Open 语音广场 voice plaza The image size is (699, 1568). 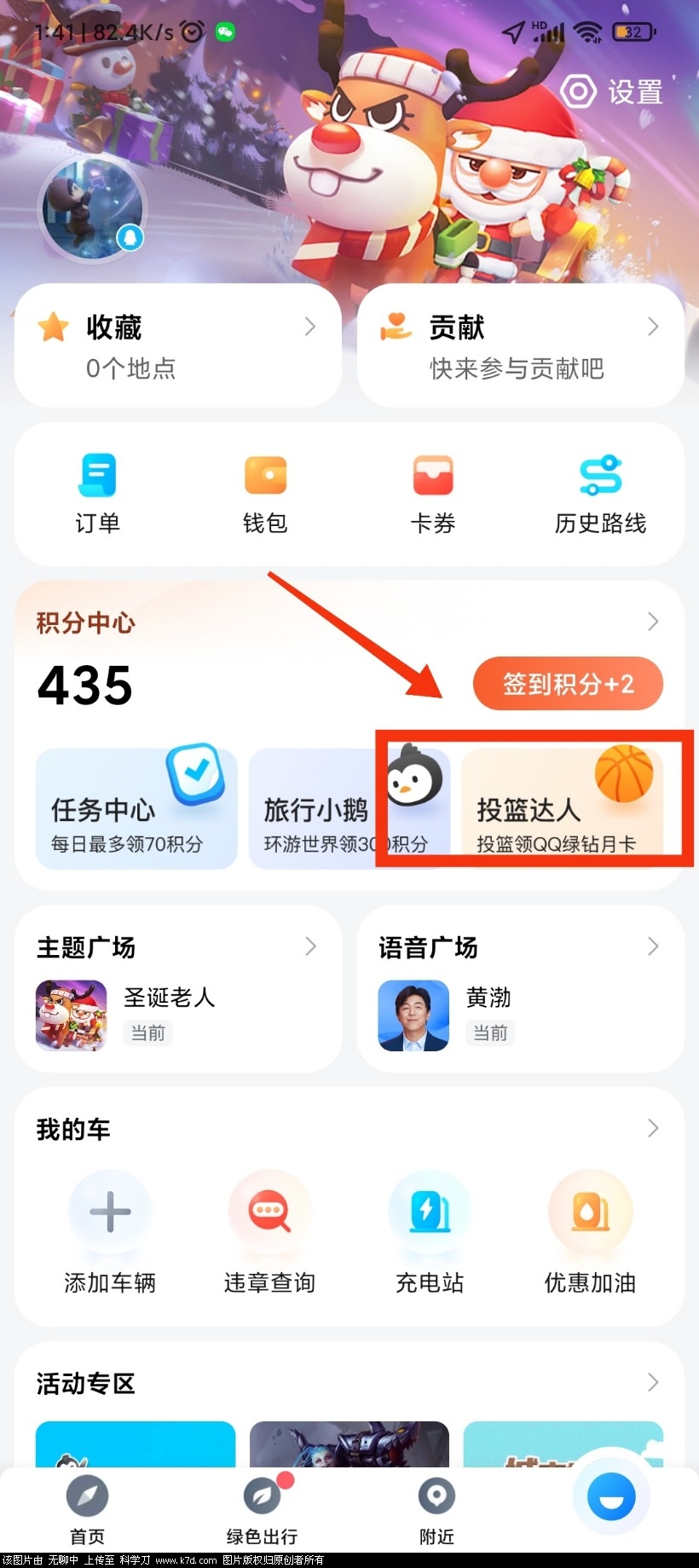520,989
